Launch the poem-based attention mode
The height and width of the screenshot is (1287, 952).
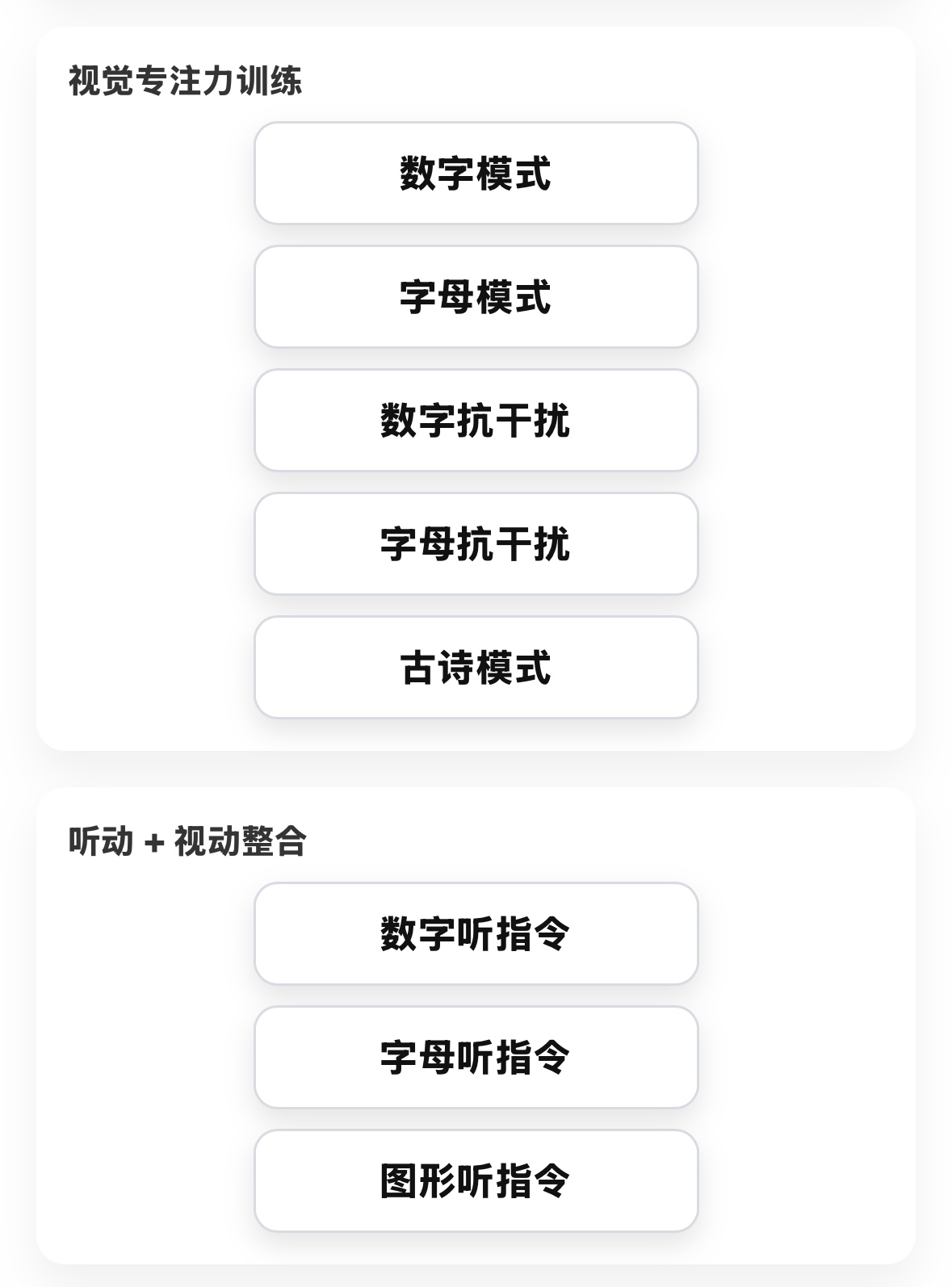[476, 666]
